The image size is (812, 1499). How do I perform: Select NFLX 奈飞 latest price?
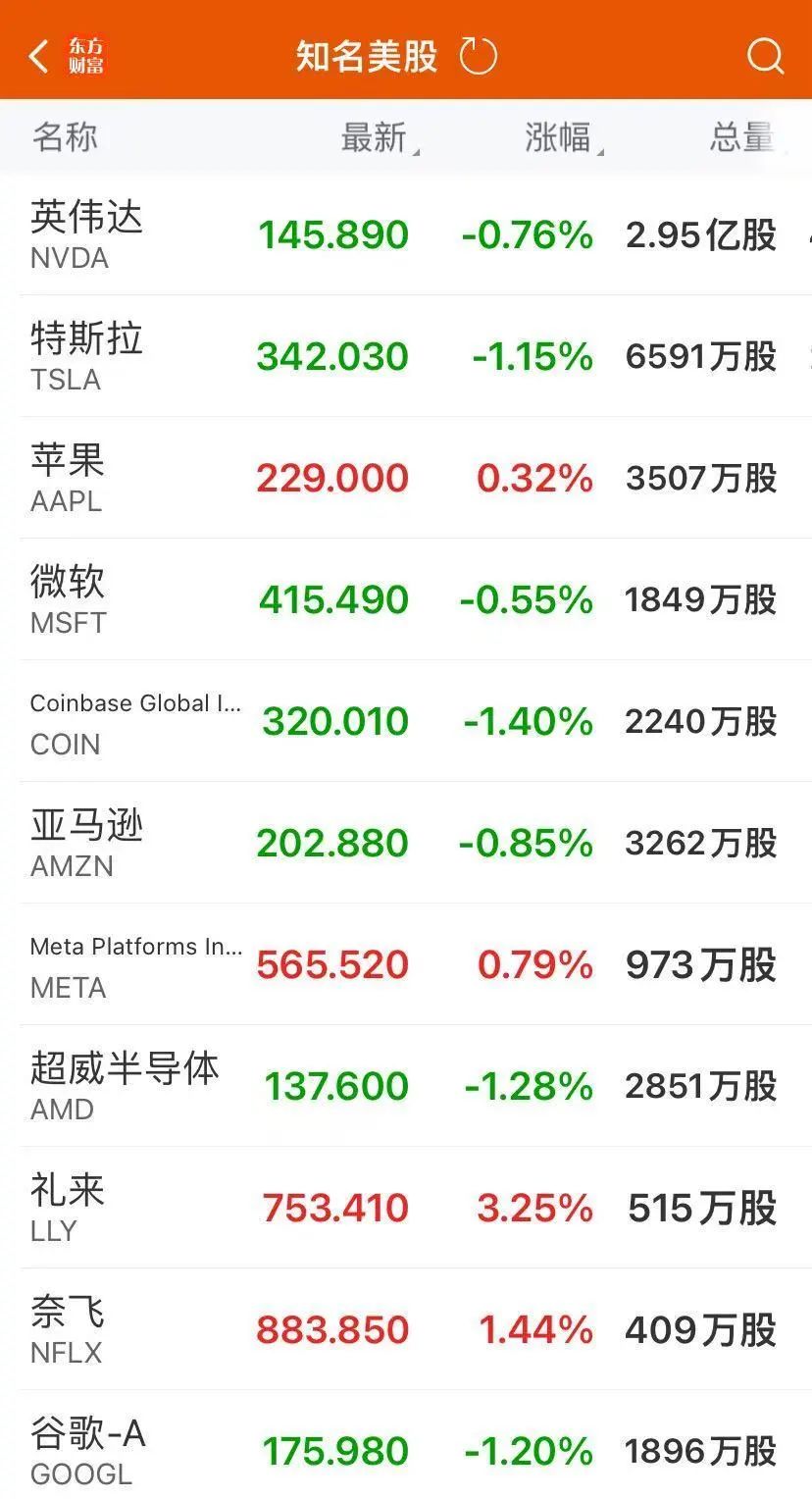[x=335, y=1329]
